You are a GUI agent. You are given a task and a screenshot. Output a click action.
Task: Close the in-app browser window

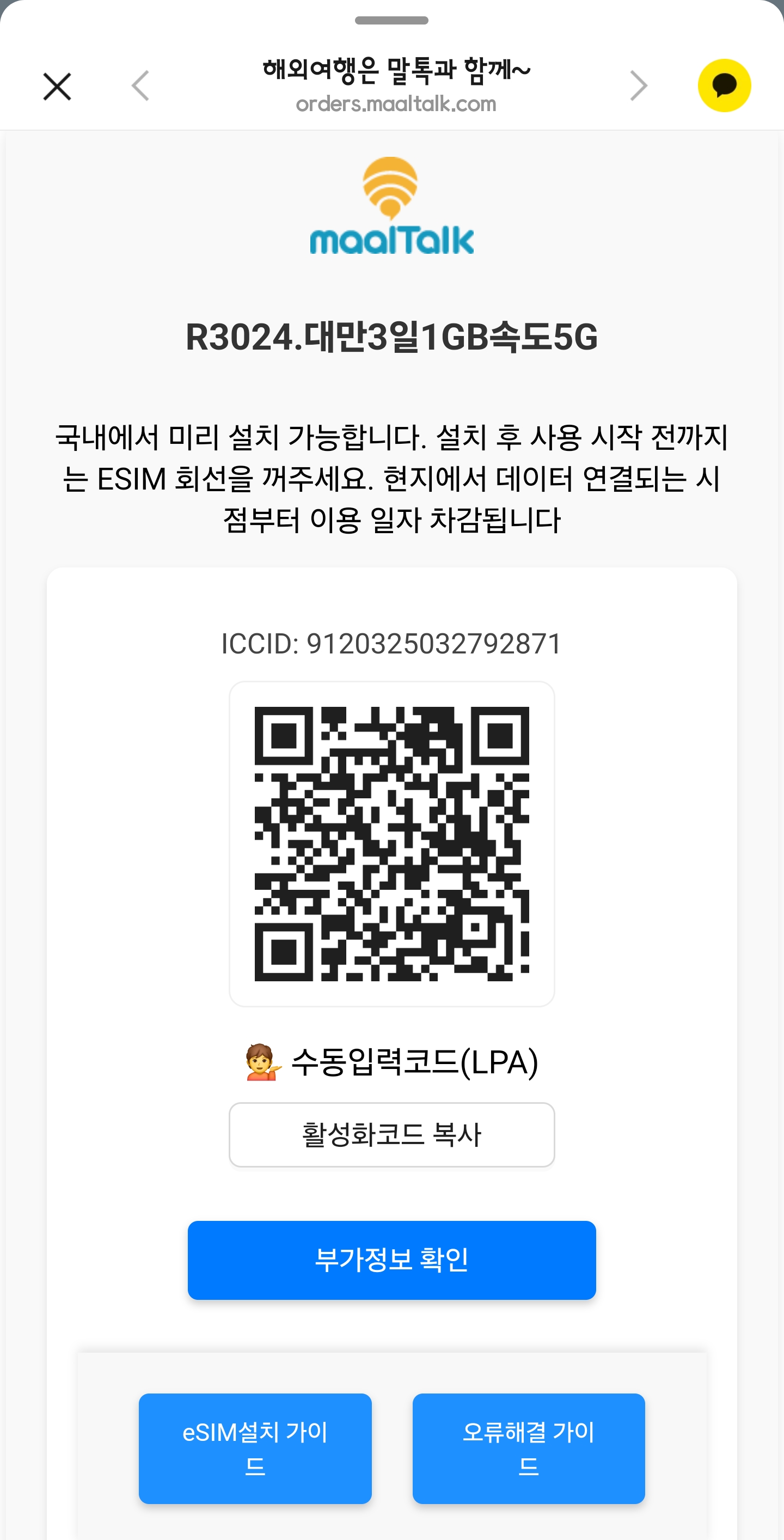(57, 87)
